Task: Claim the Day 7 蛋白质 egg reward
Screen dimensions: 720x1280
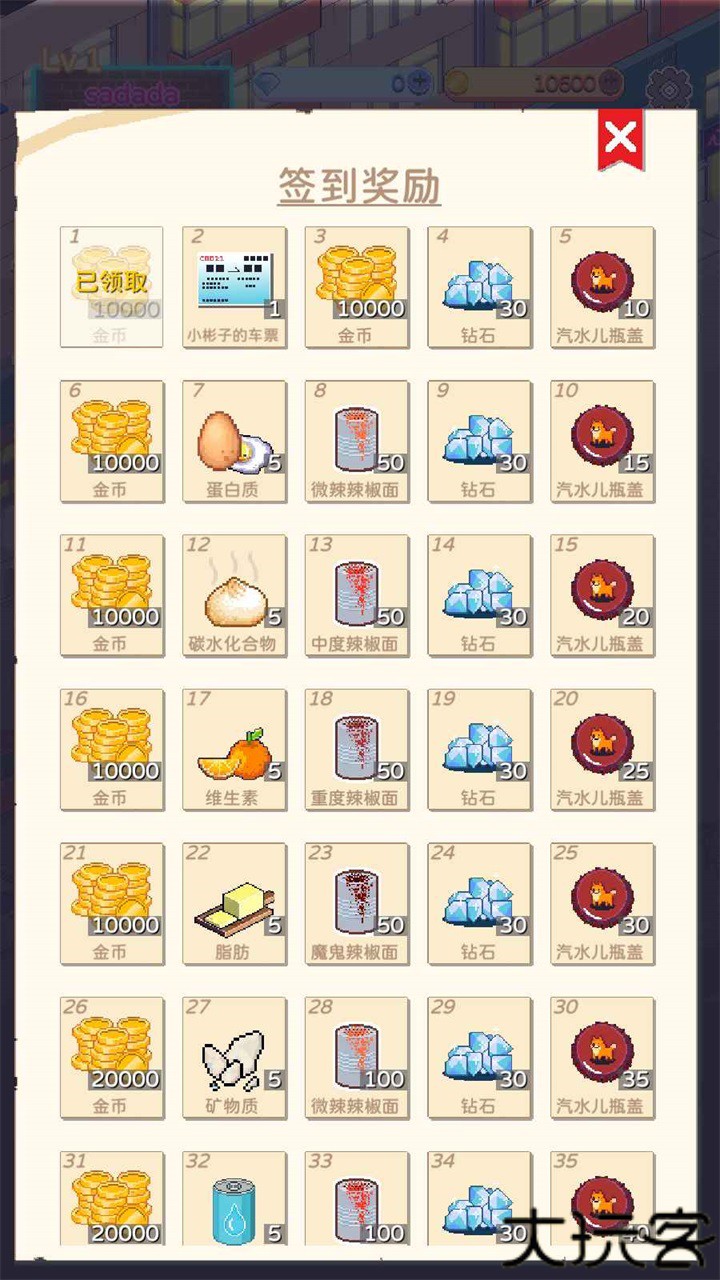Action: tap(233, 441)
